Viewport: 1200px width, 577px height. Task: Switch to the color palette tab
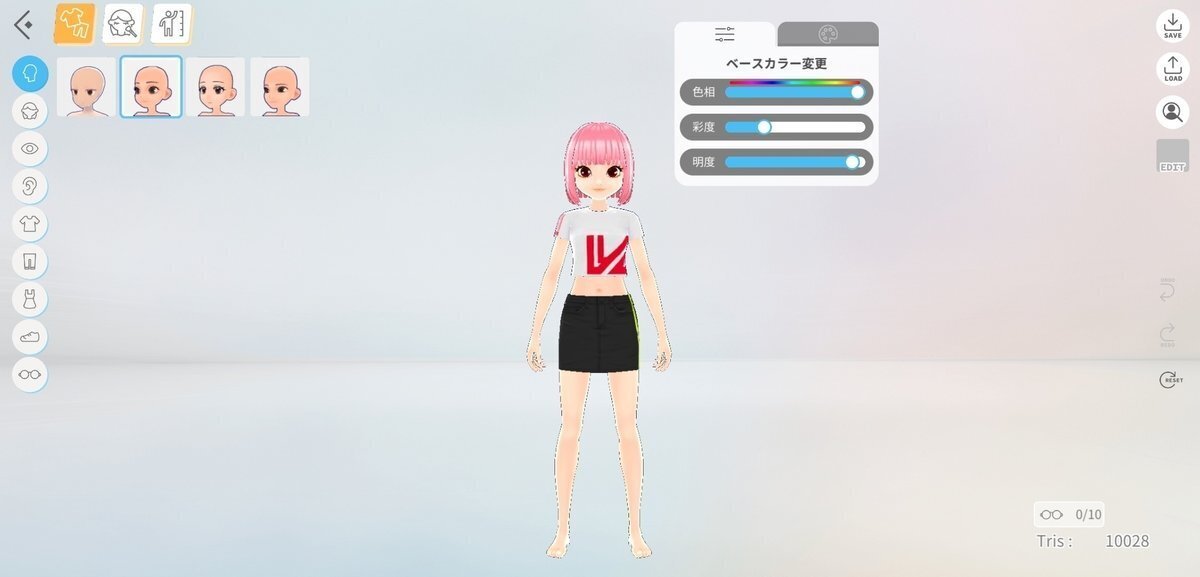coord(828,35)
